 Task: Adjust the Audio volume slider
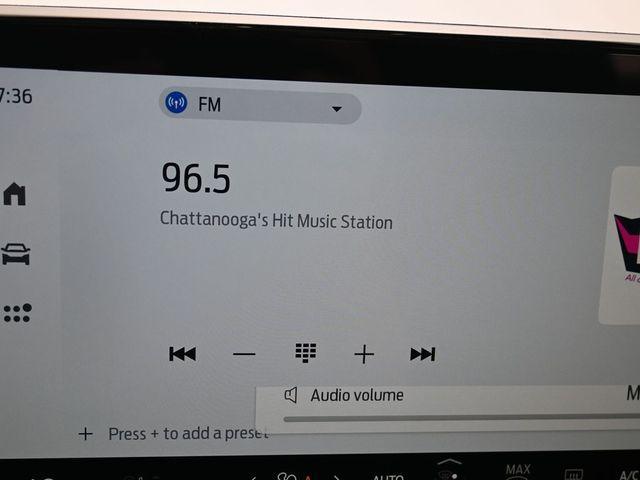(450, 418)
